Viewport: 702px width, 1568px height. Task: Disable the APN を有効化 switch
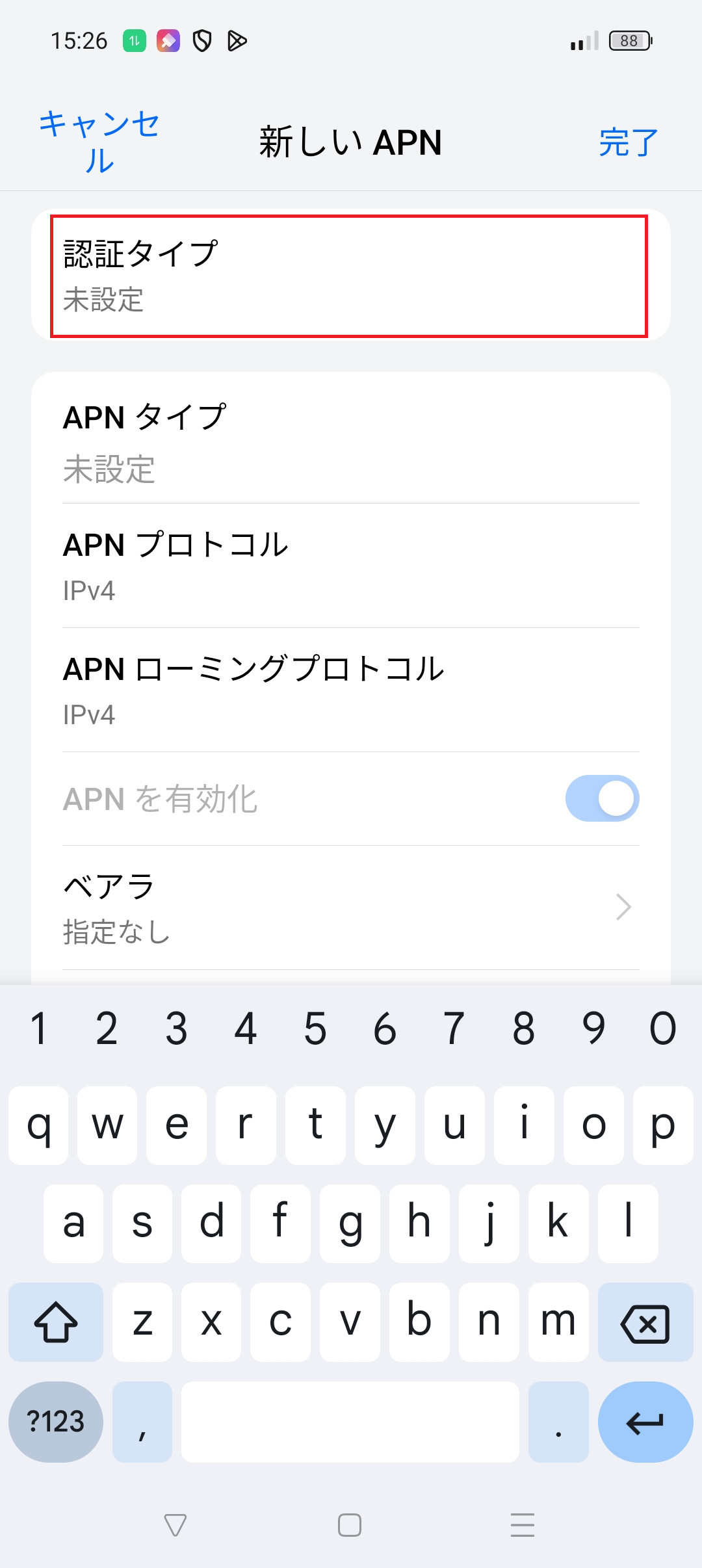[602, 798]
